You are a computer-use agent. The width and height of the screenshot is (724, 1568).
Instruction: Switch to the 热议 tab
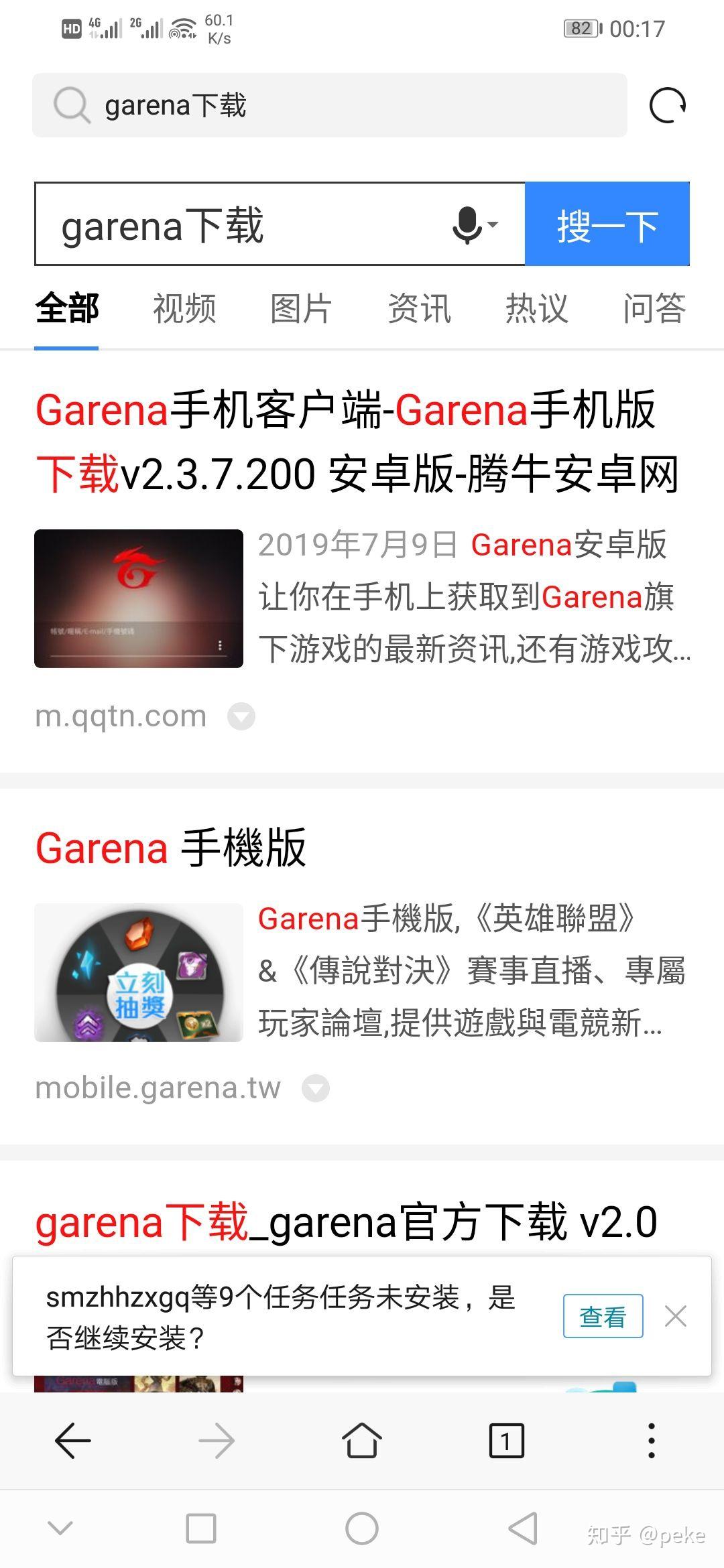pos(536,309)
